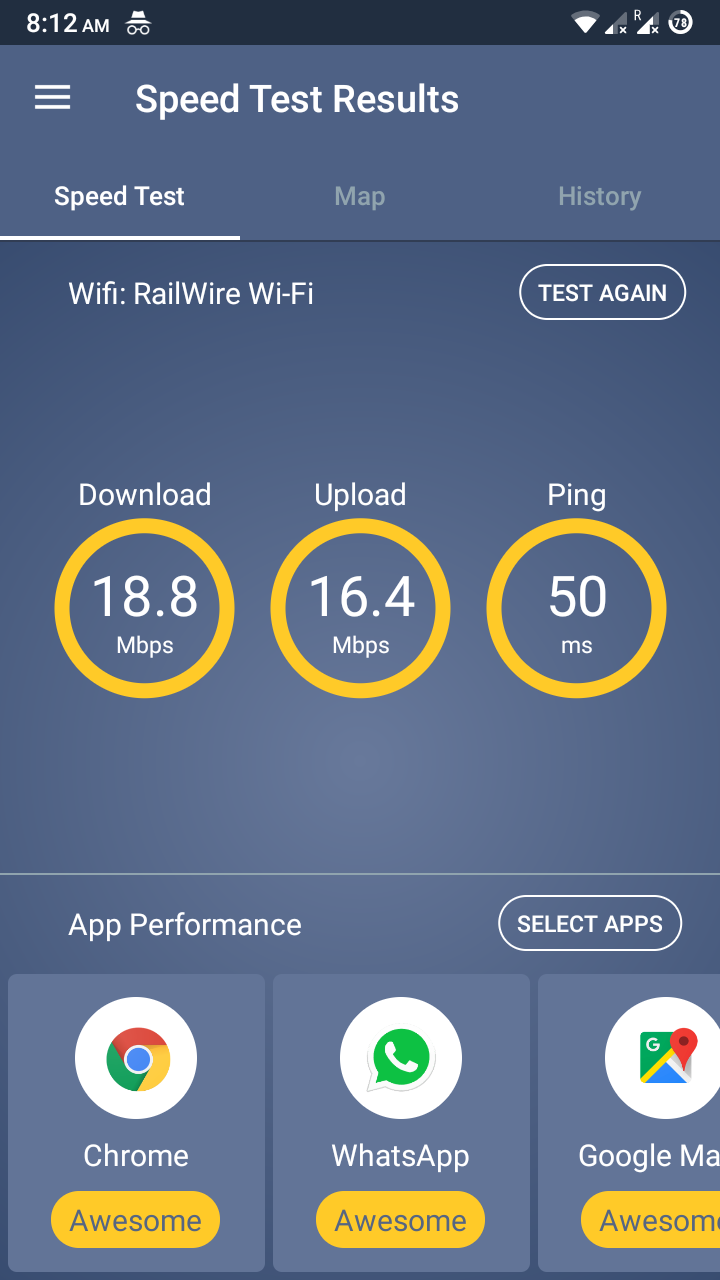Open the Chrome performance card
The image size is (720, 1280).
coord(136,1122)
